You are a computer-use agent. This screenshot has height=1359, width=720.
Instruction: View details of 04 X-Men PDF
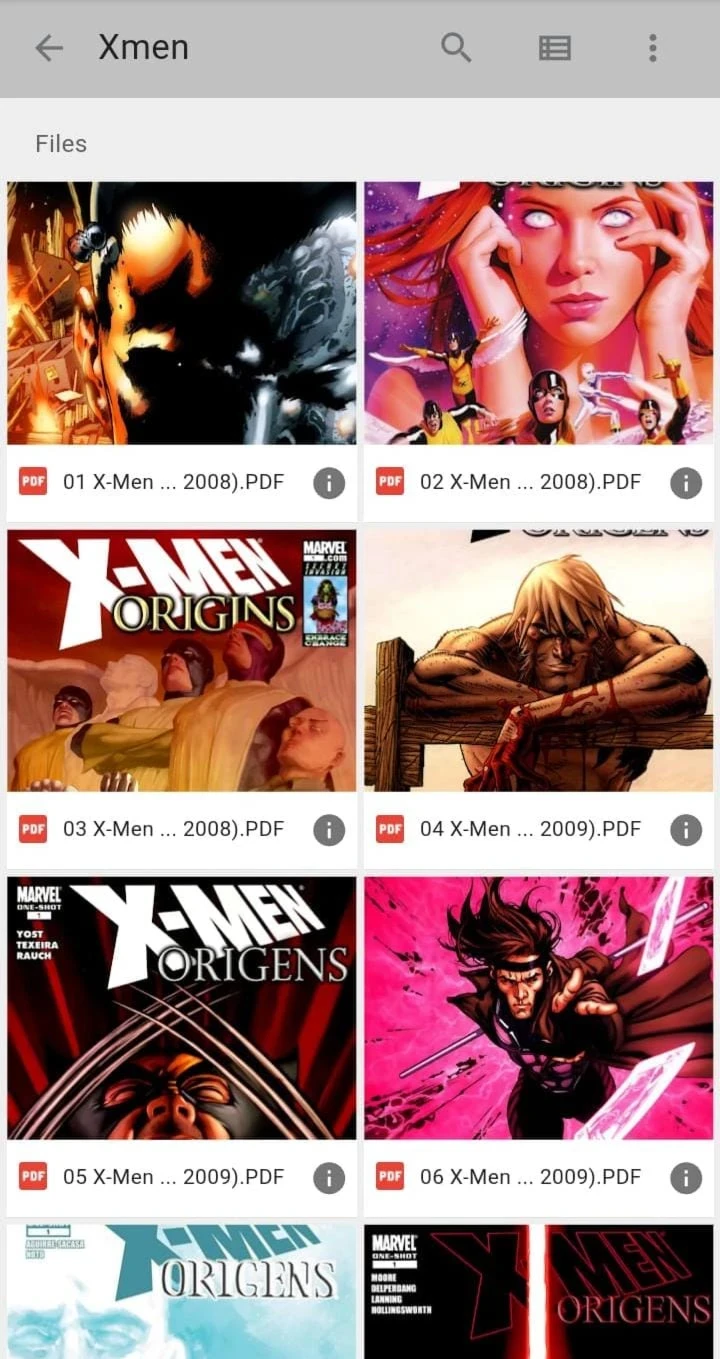(686, 830)
